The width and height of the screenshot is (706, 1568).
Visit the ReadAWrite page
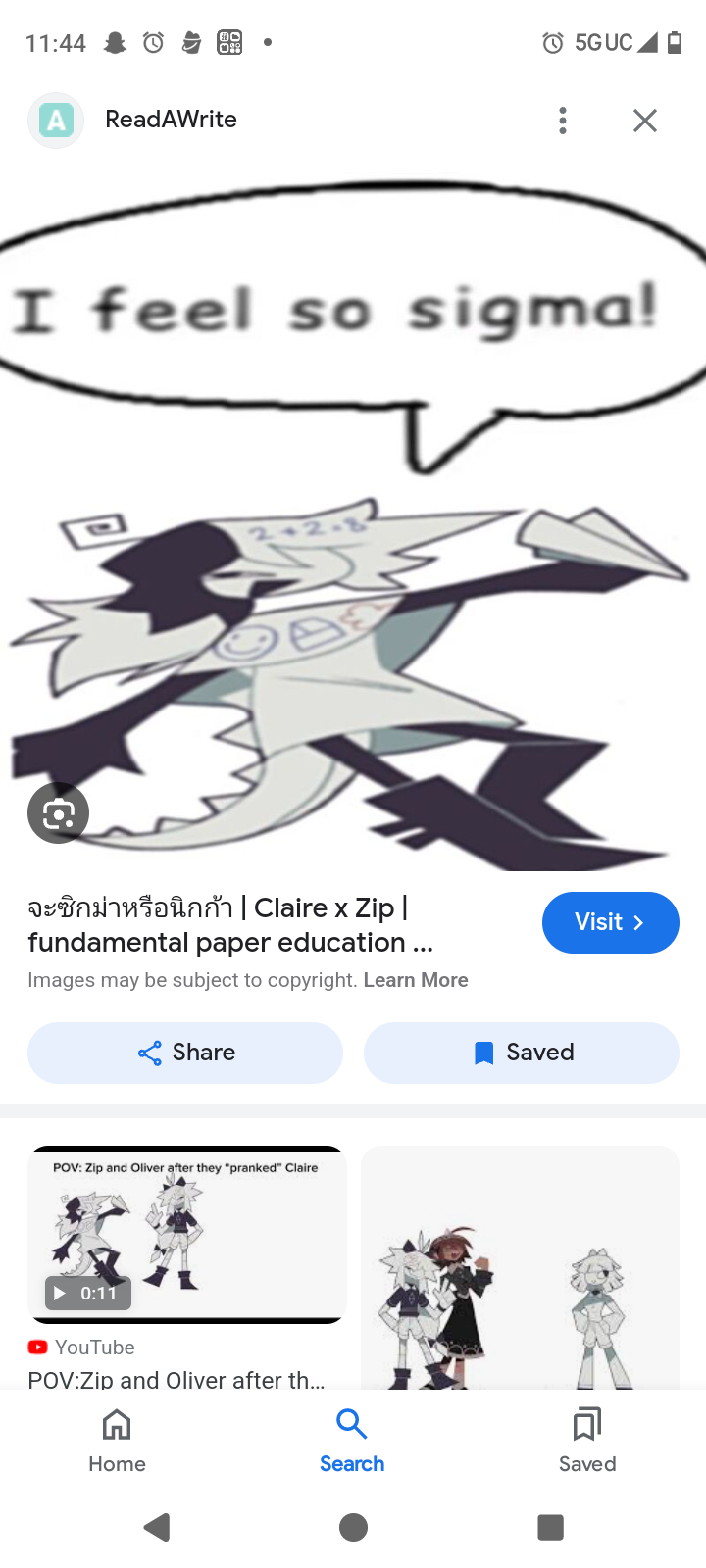tap(610, 922)
